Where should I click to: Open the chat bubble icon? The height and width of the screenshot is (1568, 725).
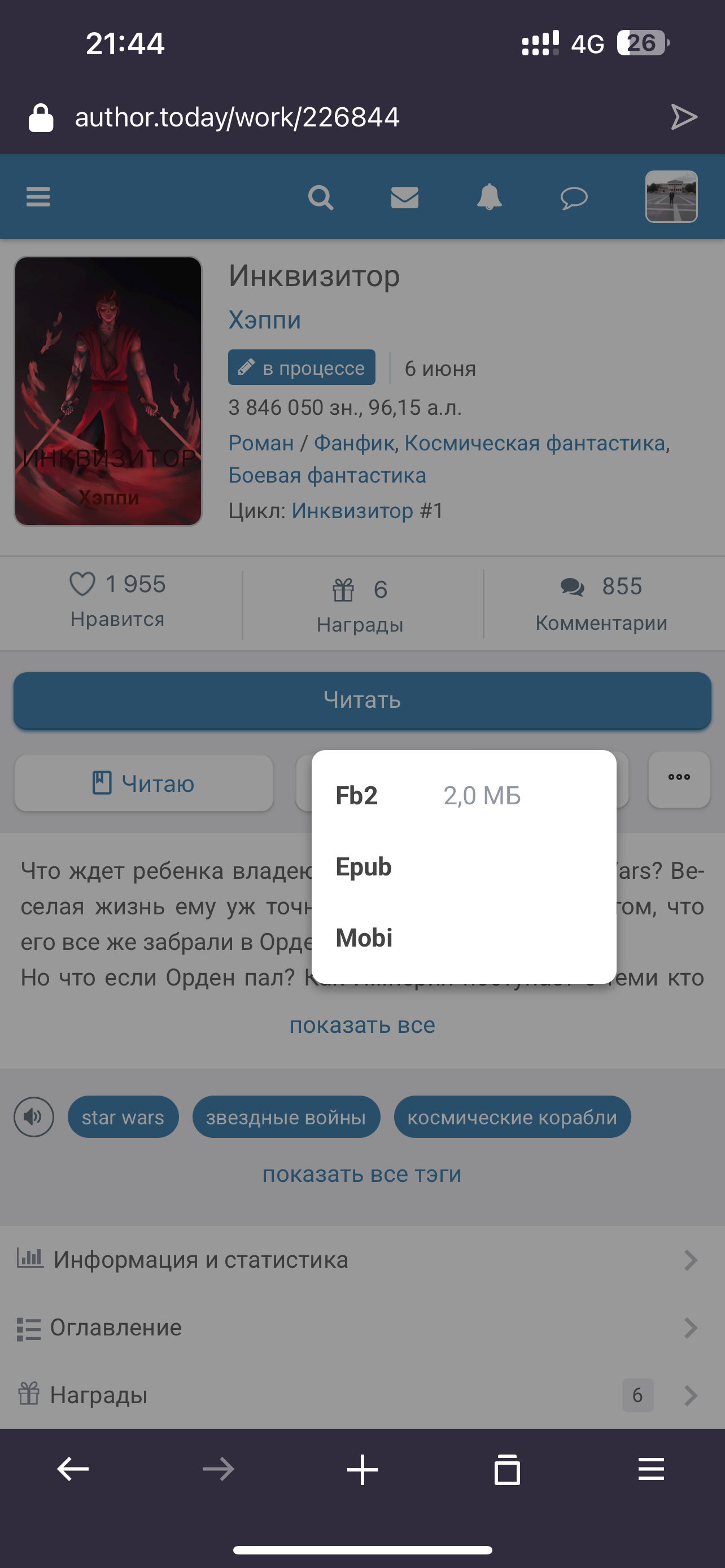click(x=574, y=197)
